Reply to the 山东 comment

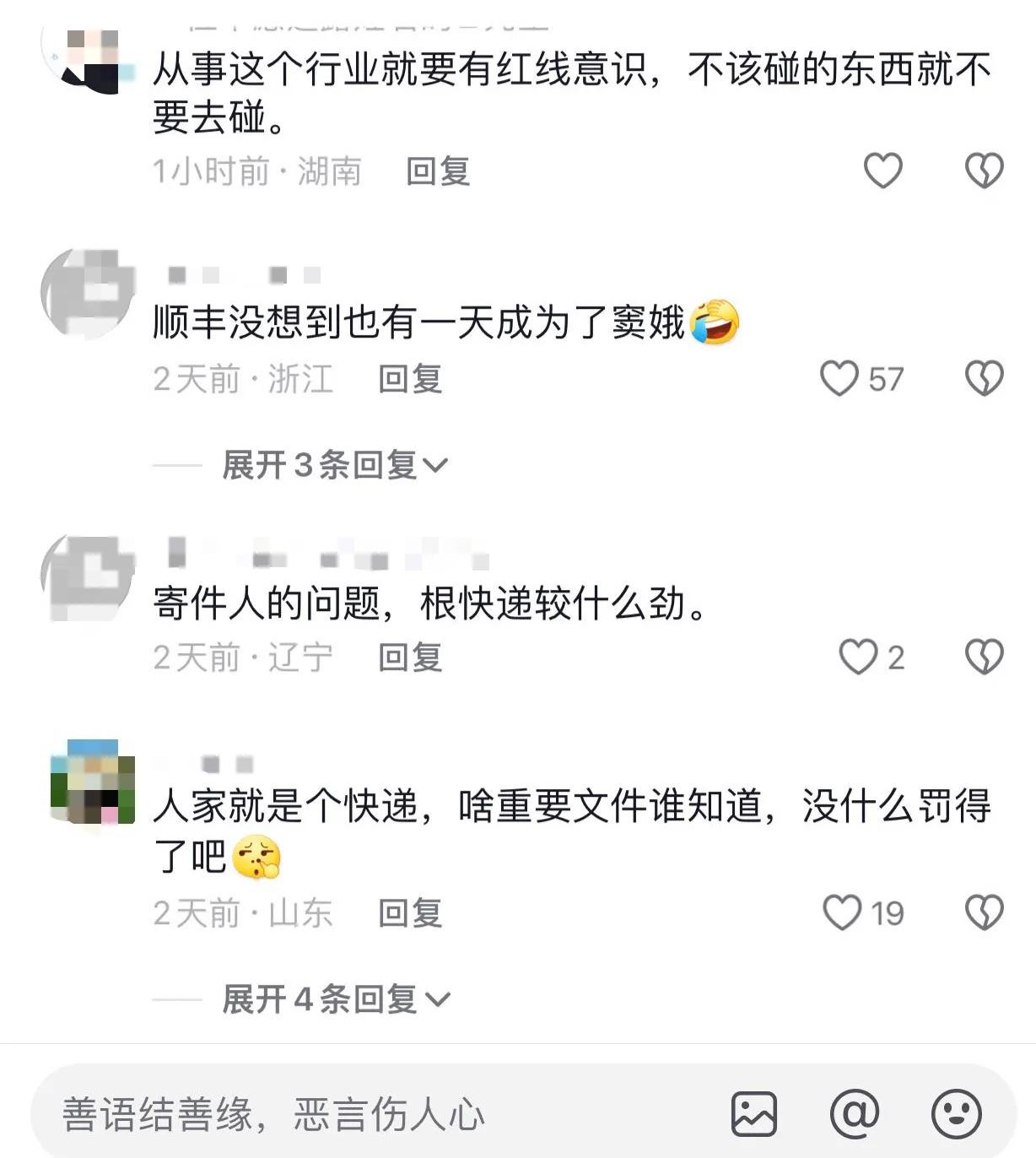[410, 913]
